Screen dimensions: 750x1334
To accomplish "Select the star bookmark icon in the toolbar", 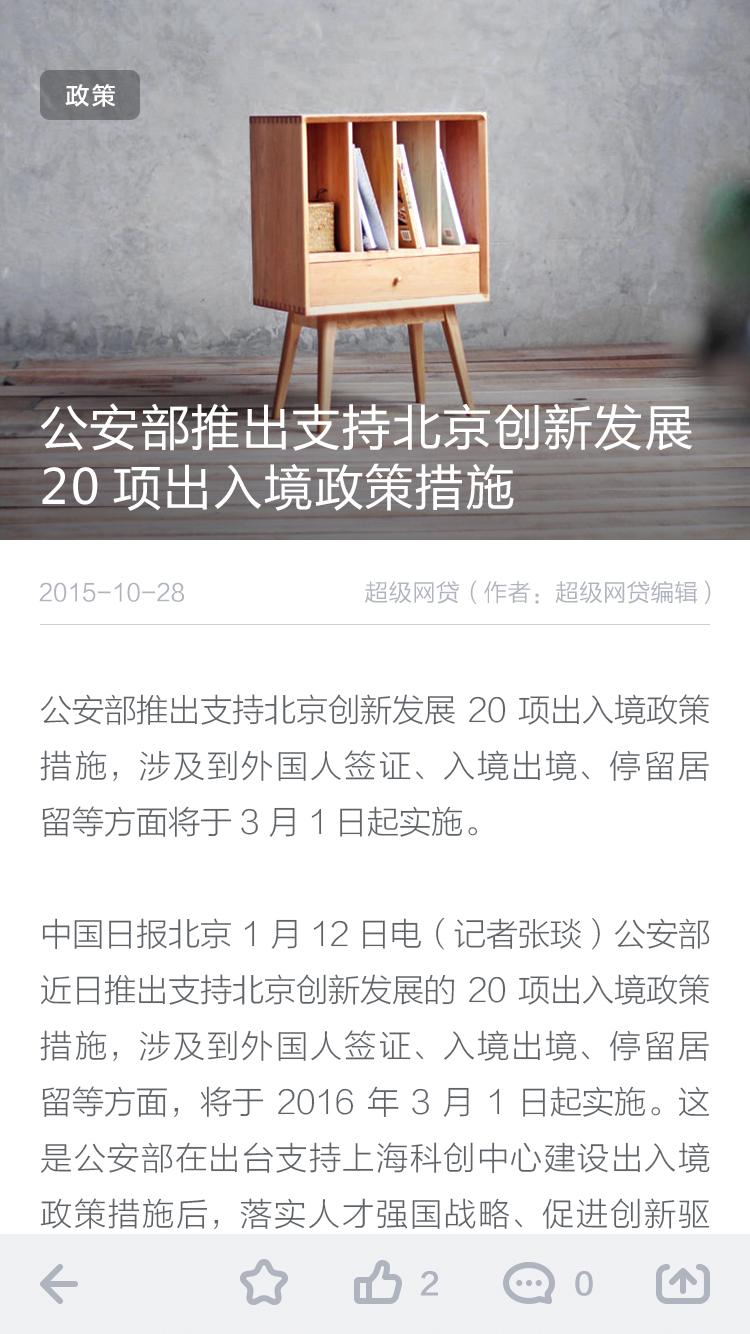I will coord(266,1283).
